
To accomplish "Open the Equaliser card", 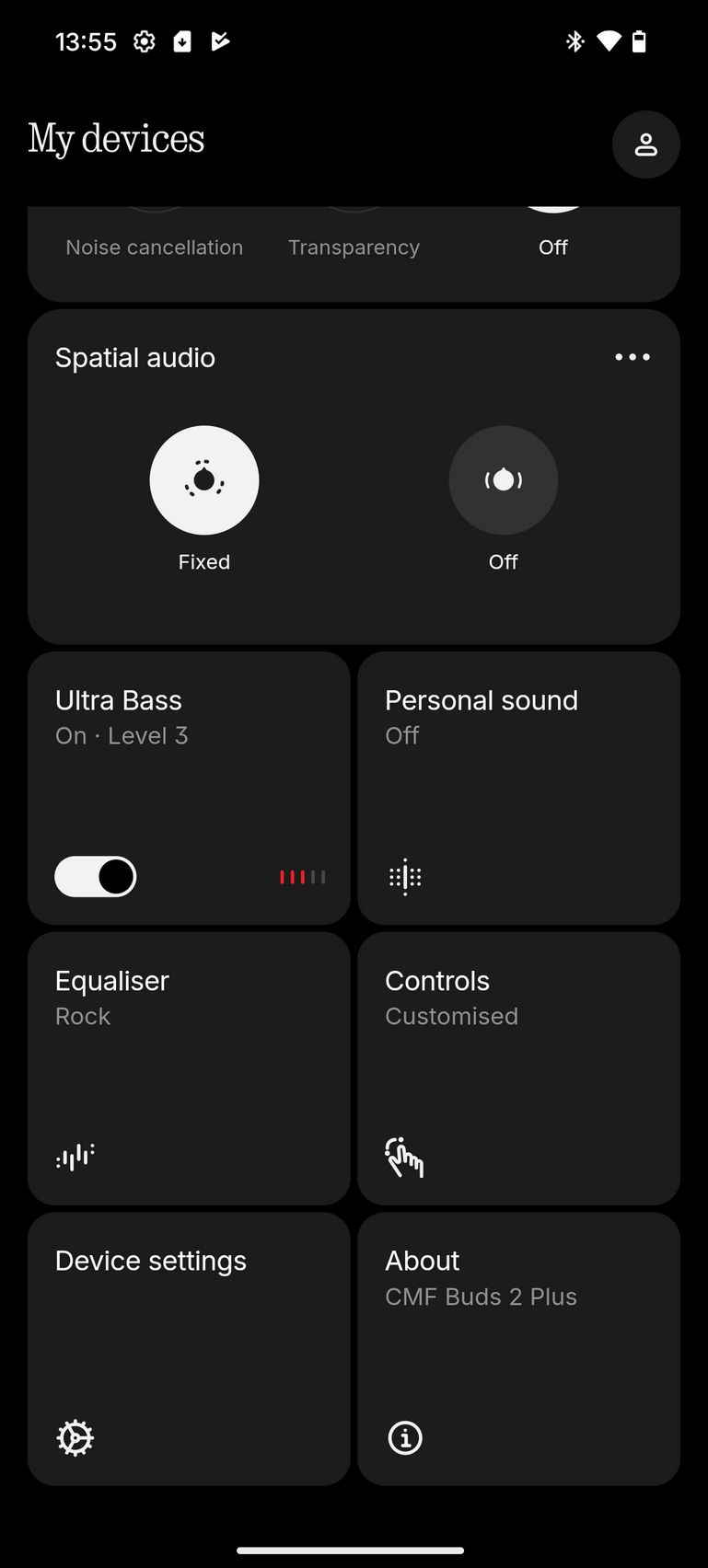I will point(189,1068).
